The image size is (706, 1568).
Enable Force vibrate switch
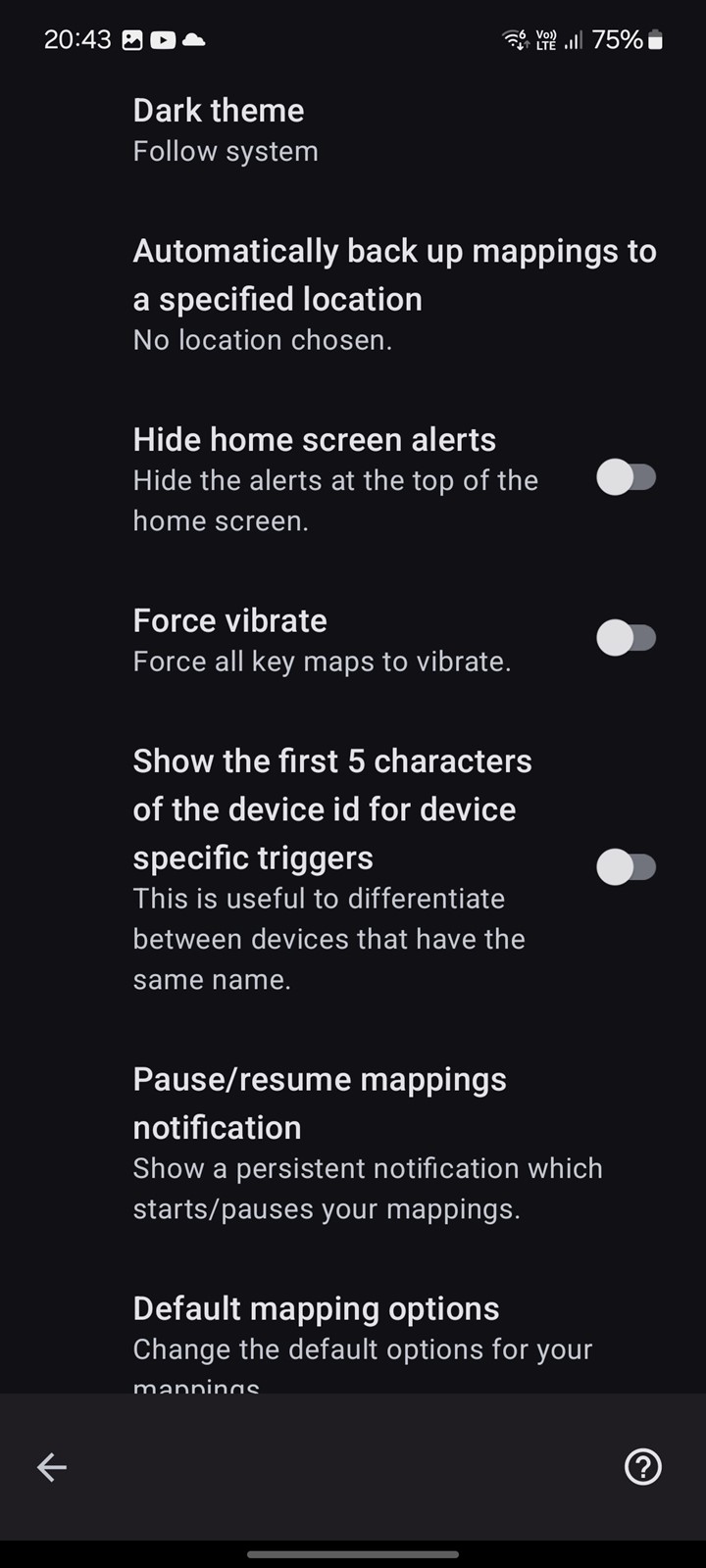pyautogui.click(x=626, y=639)
